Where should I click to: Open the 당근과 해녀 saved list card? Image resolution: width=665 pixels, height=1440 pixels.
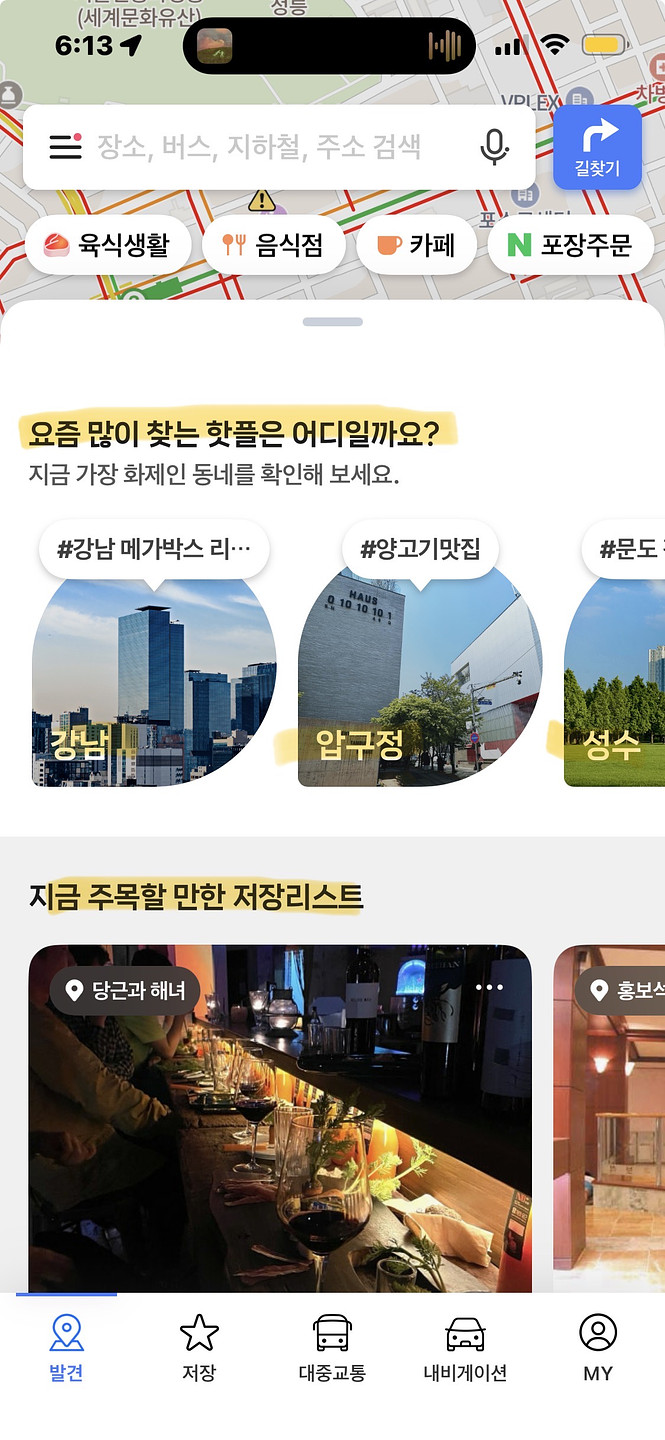[280, 1130]
